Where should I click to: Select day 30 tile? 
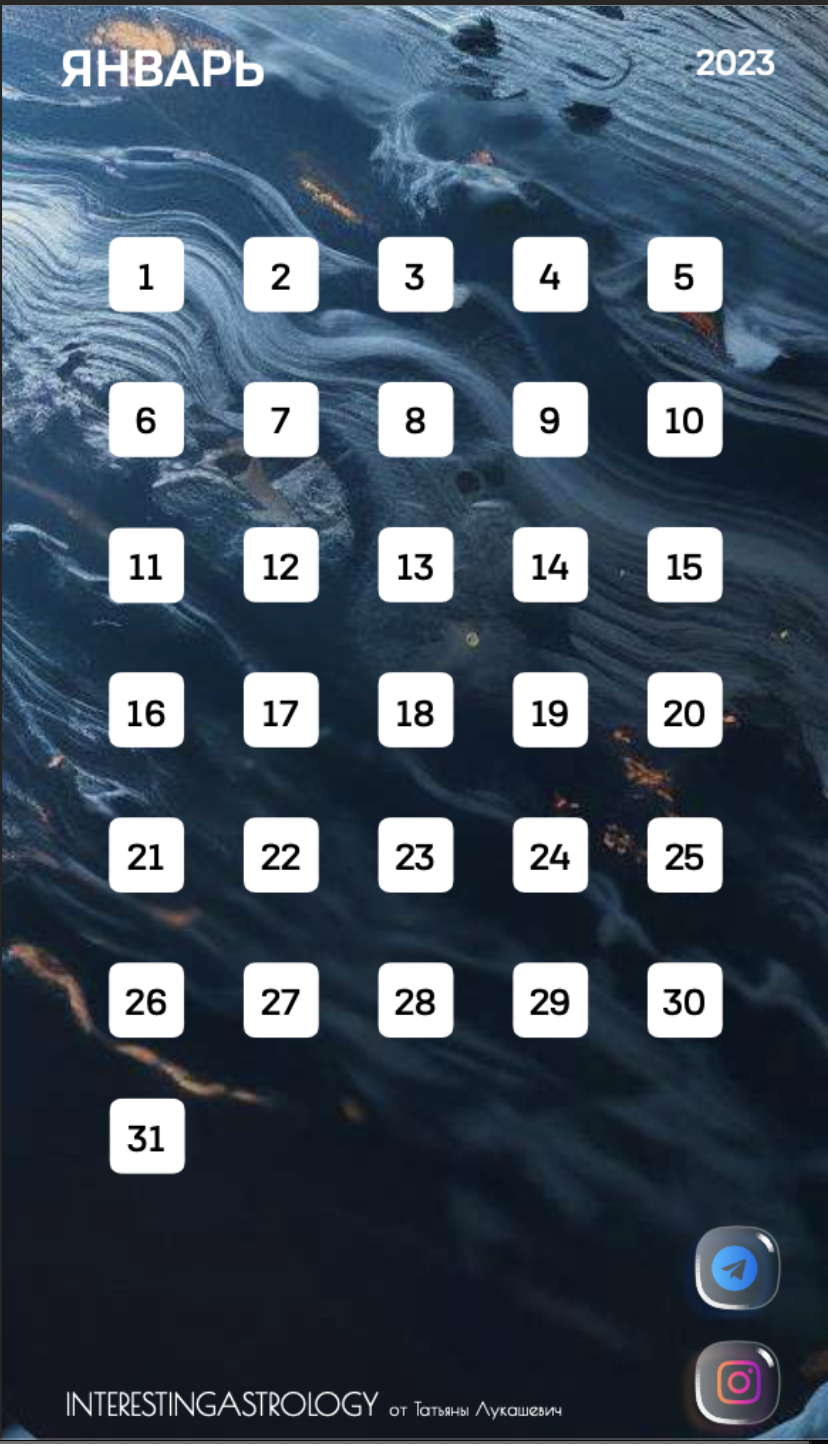(x=684, y=1001)
